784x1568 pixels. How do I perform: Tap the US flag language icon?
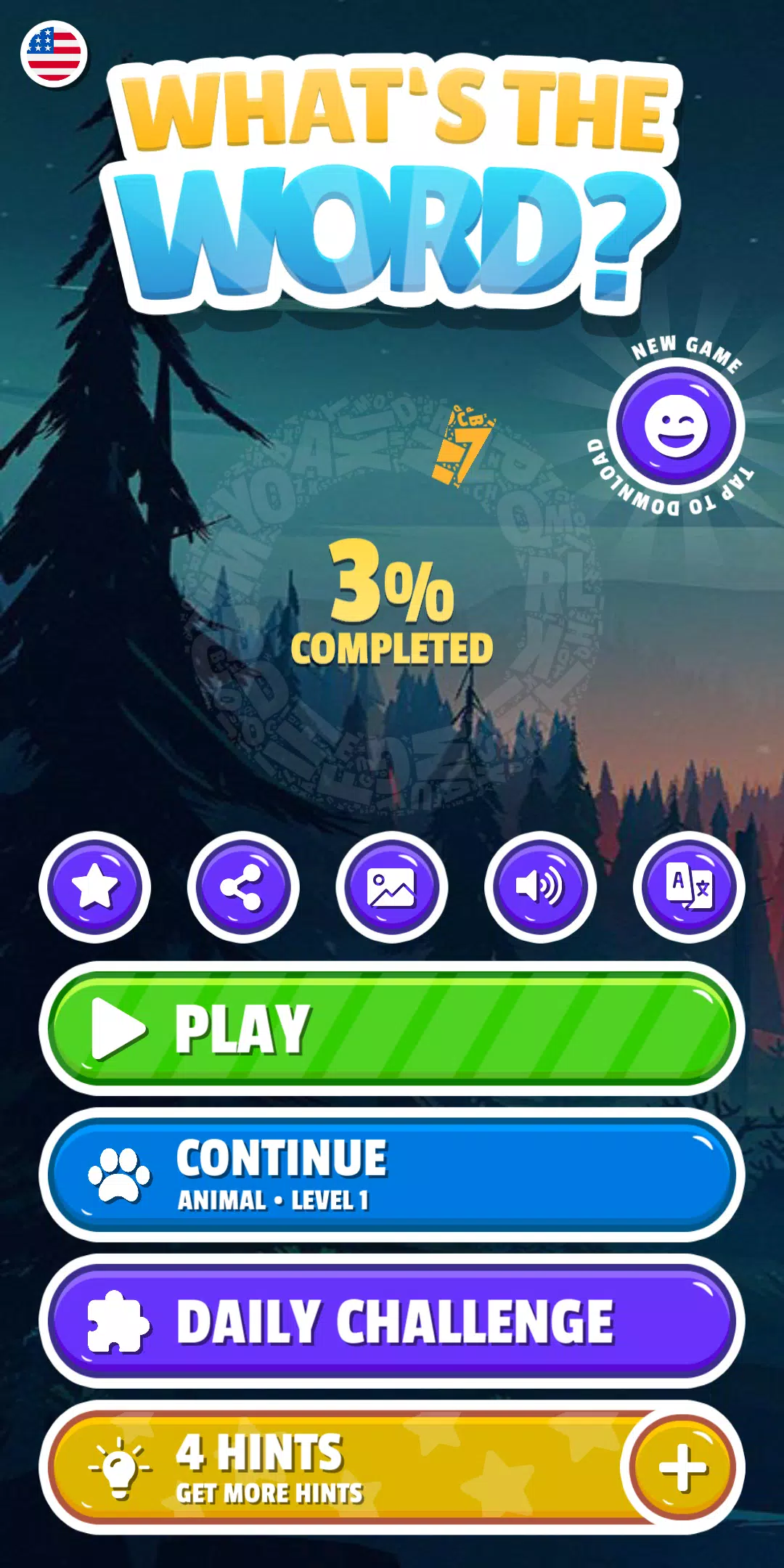pyautogui.click(x=54, y=54)
